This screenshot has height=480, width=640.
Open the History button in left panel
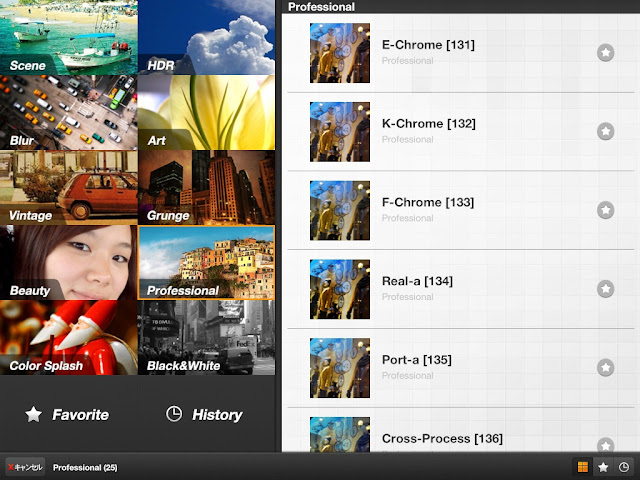(x=204, y=415)
